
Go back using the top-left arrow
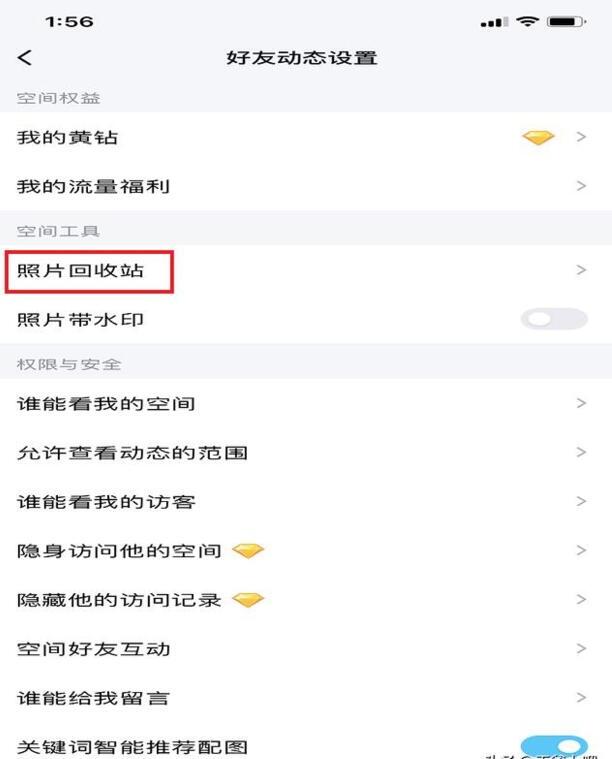pos(25,57)
